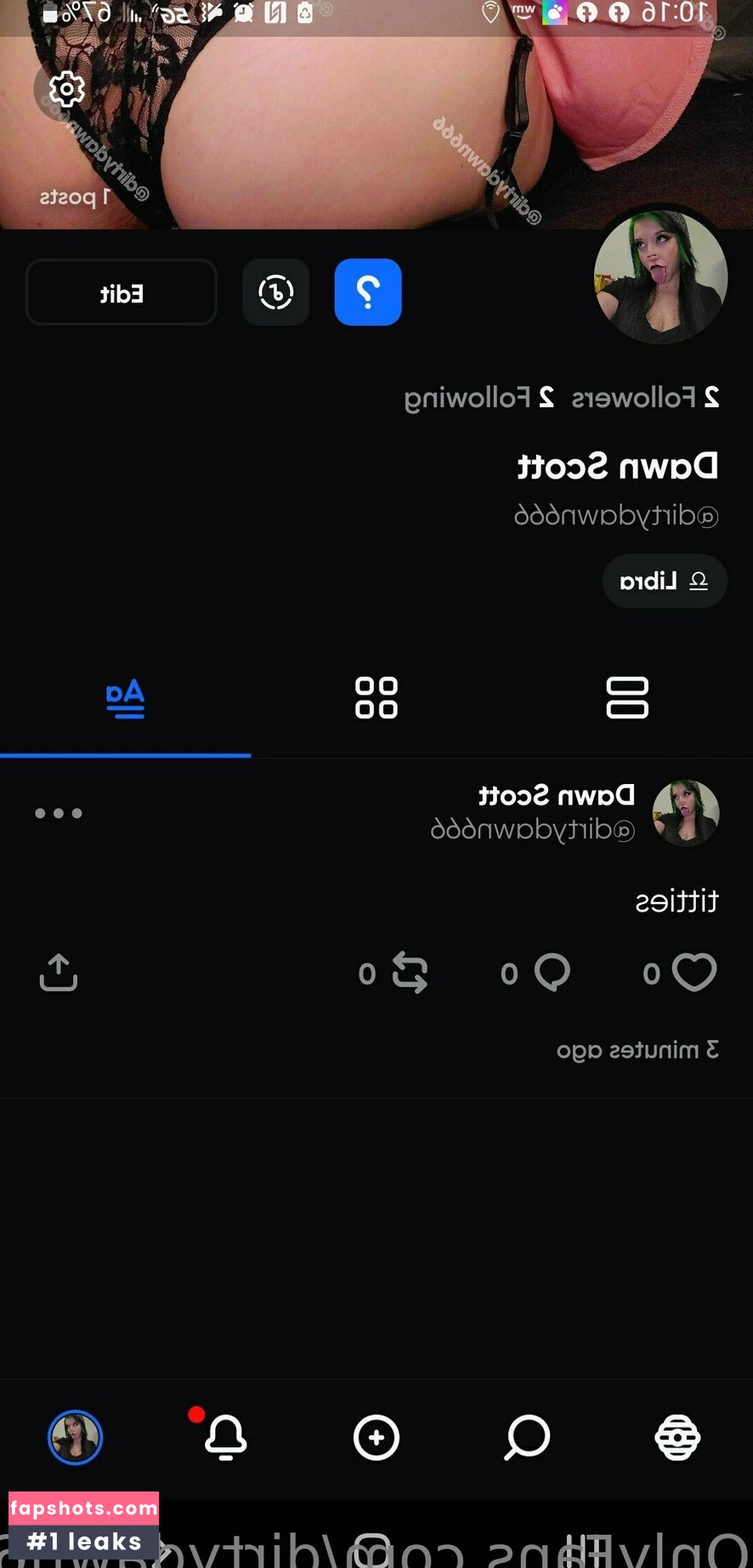The width and height of the screenshot is (753, 1568).
Task: Repost the titties post
Action: coord(410,973)
